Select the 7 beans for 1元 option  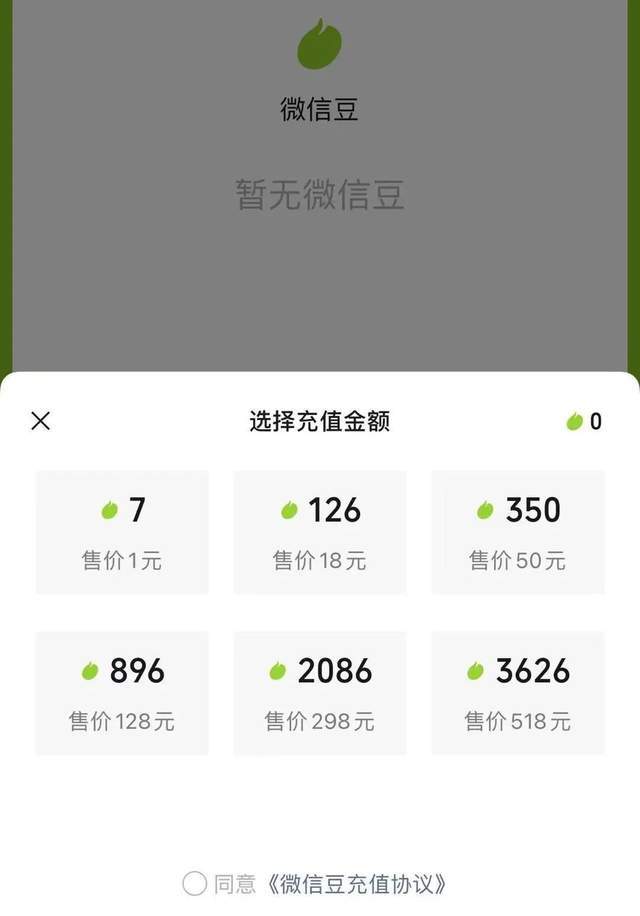(x=122, y=532)
